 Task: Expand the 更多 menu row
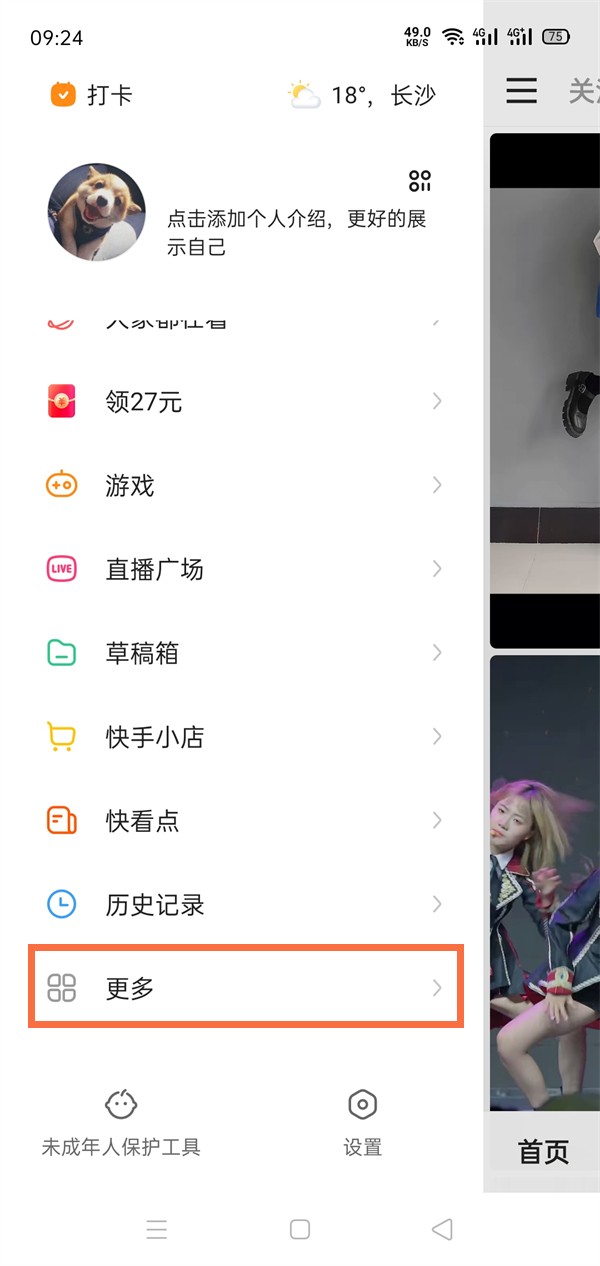pyautogui.click(x=243, y=988)
